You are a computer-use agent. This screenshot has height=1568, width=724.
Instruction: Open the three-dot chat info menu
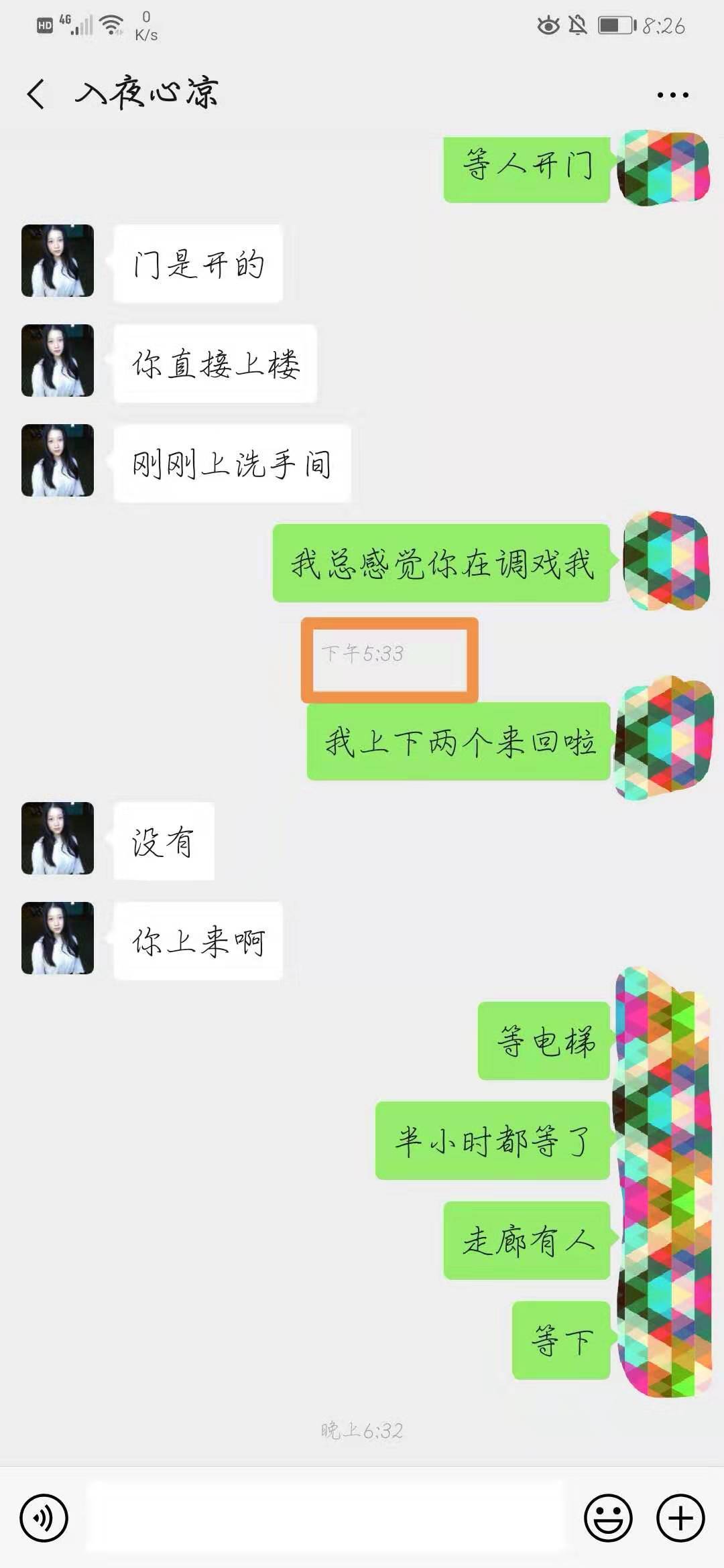click(672, 94)
